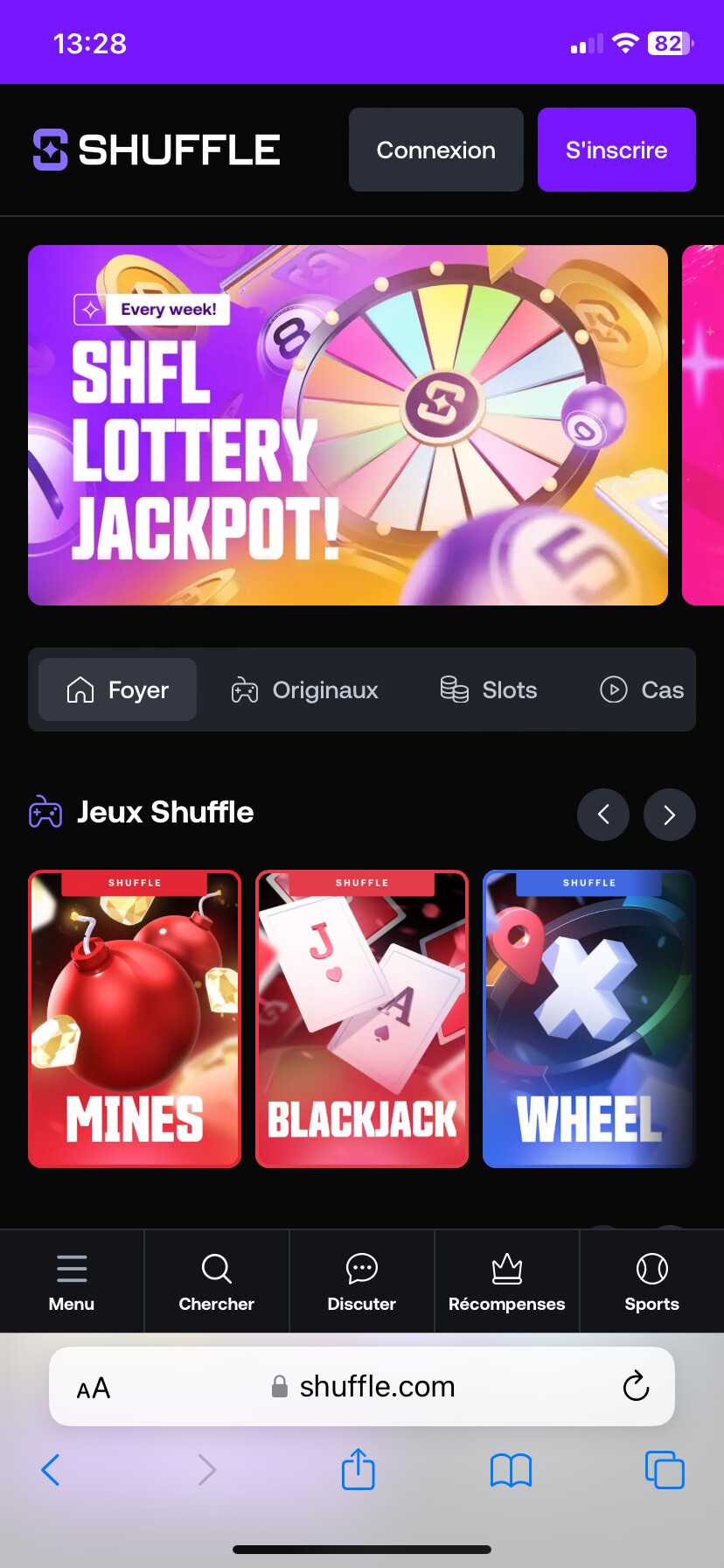Open the Mines game
This screenshot has width=724, height=1568.
tap(135, 1018)
